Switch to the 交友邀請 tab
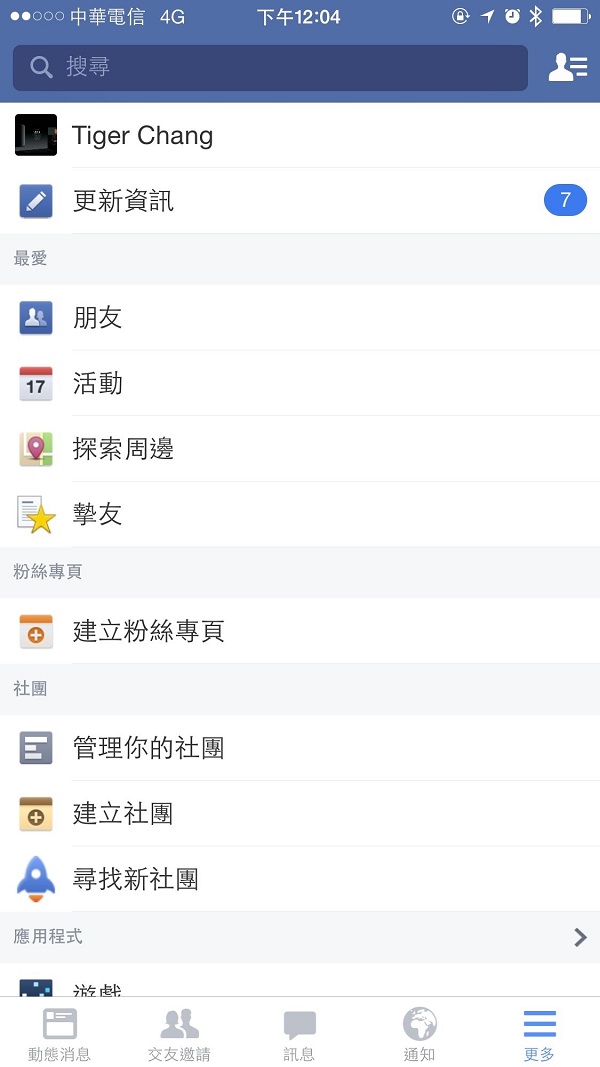The image size is (600, 1067). [x=179, y=1034]
